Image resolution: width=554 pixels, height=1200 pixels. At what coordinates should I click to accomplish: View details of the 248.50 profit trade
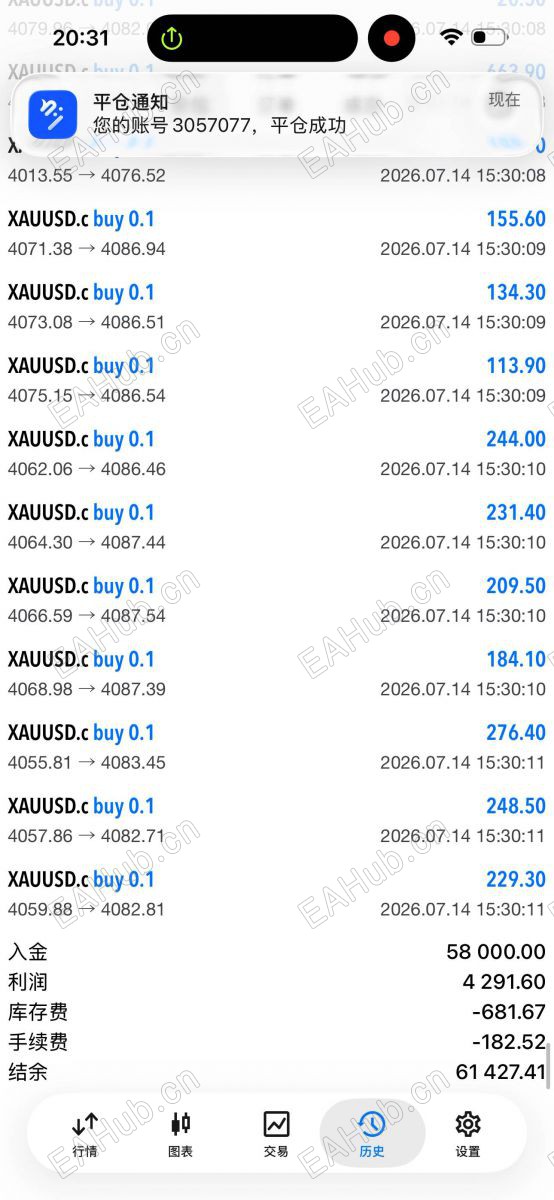pyautogui.click(x=277, y=821)
